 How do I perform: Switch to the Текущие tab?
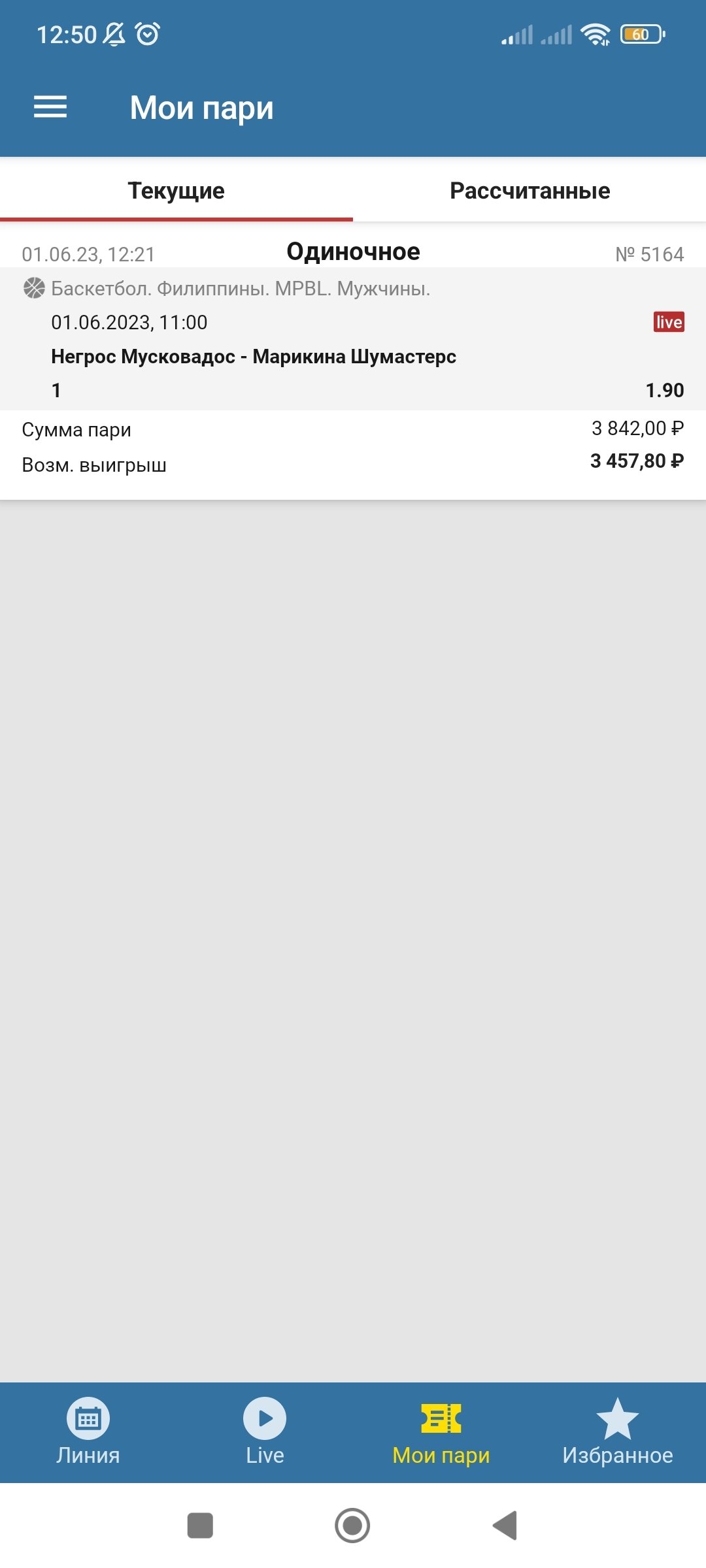pyautogui.click(x=176, y=191)
